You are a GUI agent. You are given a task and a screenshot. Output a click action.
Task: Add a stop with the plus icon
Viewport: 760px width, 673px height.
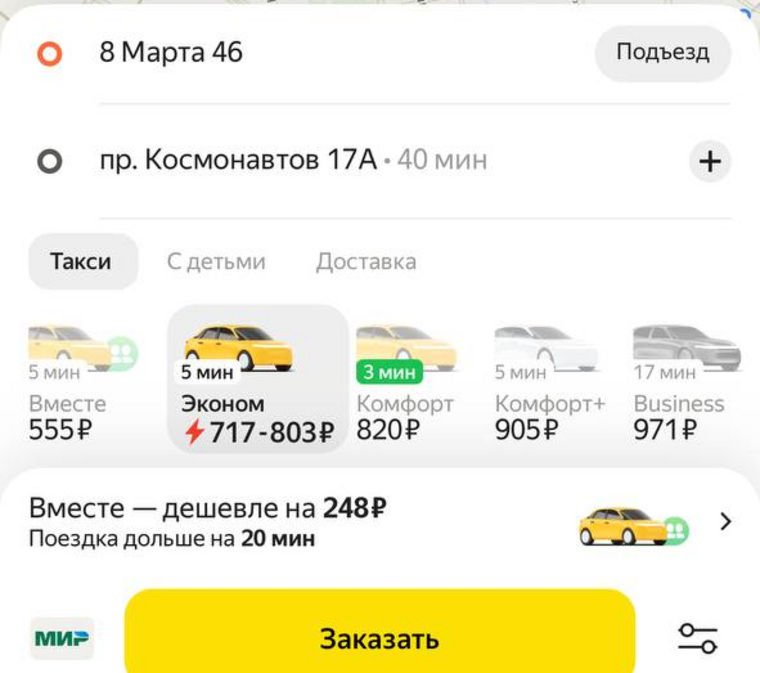pyautogui.click(x=710, y=161)
